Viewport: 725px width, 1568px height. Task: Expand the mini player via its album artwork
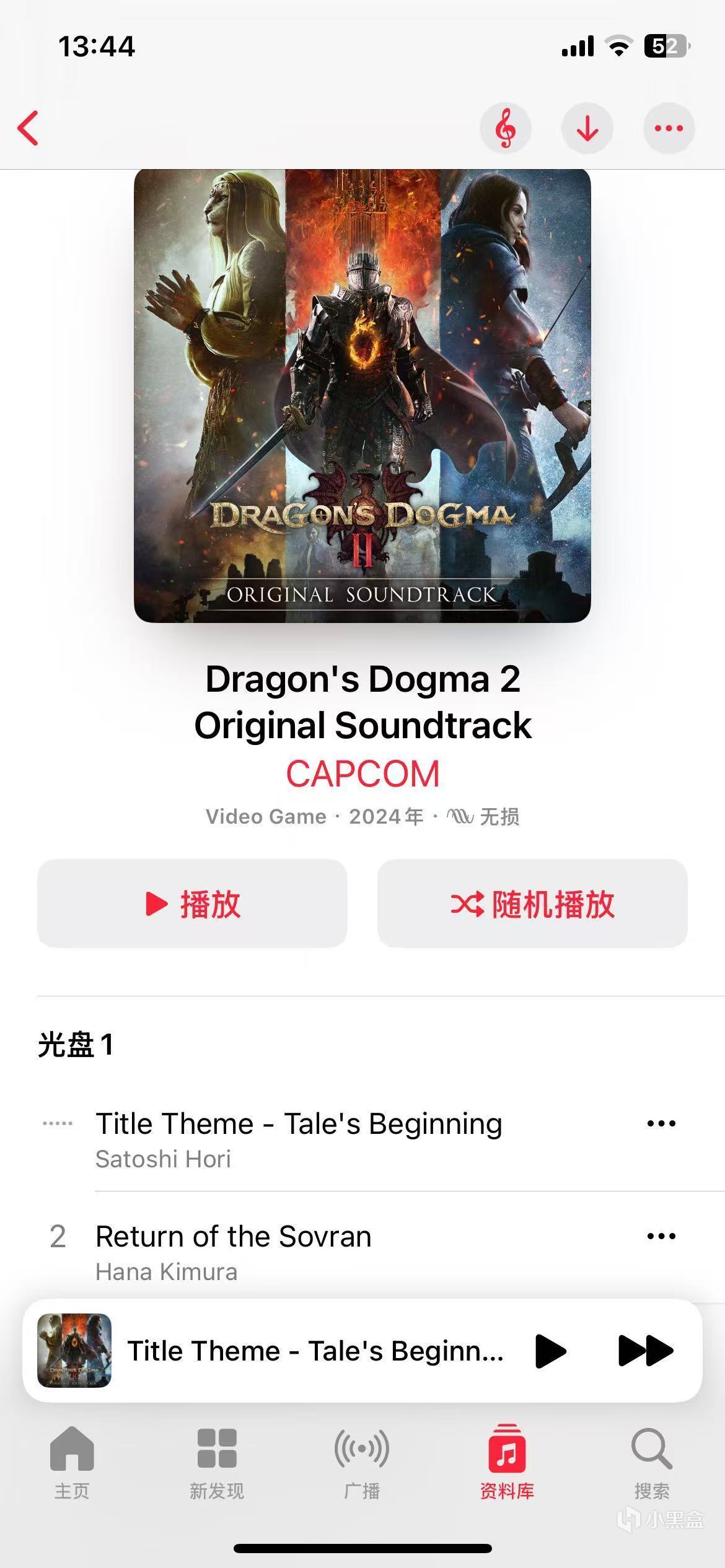tap(74, 1351)
